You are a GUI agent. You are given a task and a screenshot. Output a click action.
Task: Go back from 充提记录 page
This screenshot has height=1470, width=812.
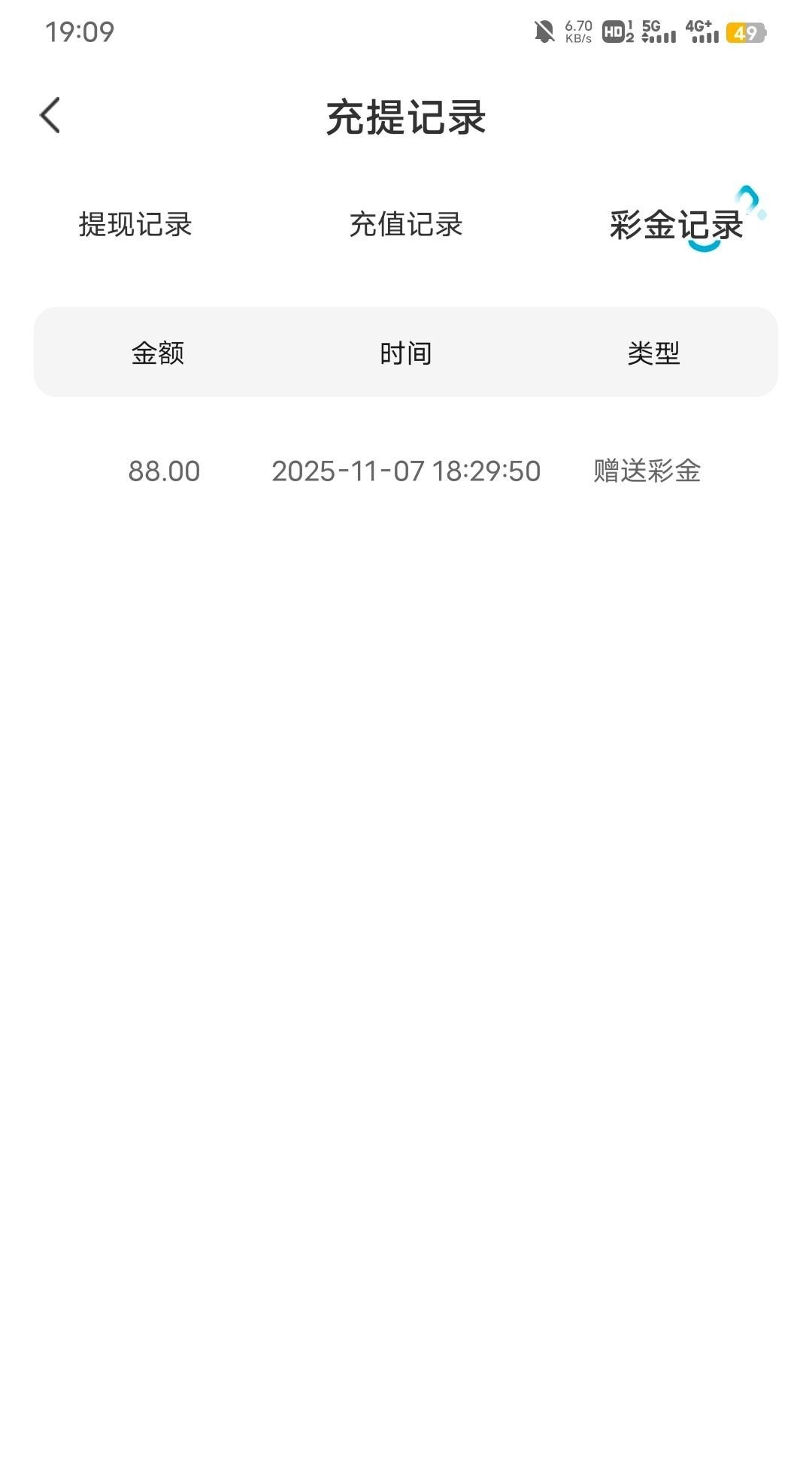[50, 116]
